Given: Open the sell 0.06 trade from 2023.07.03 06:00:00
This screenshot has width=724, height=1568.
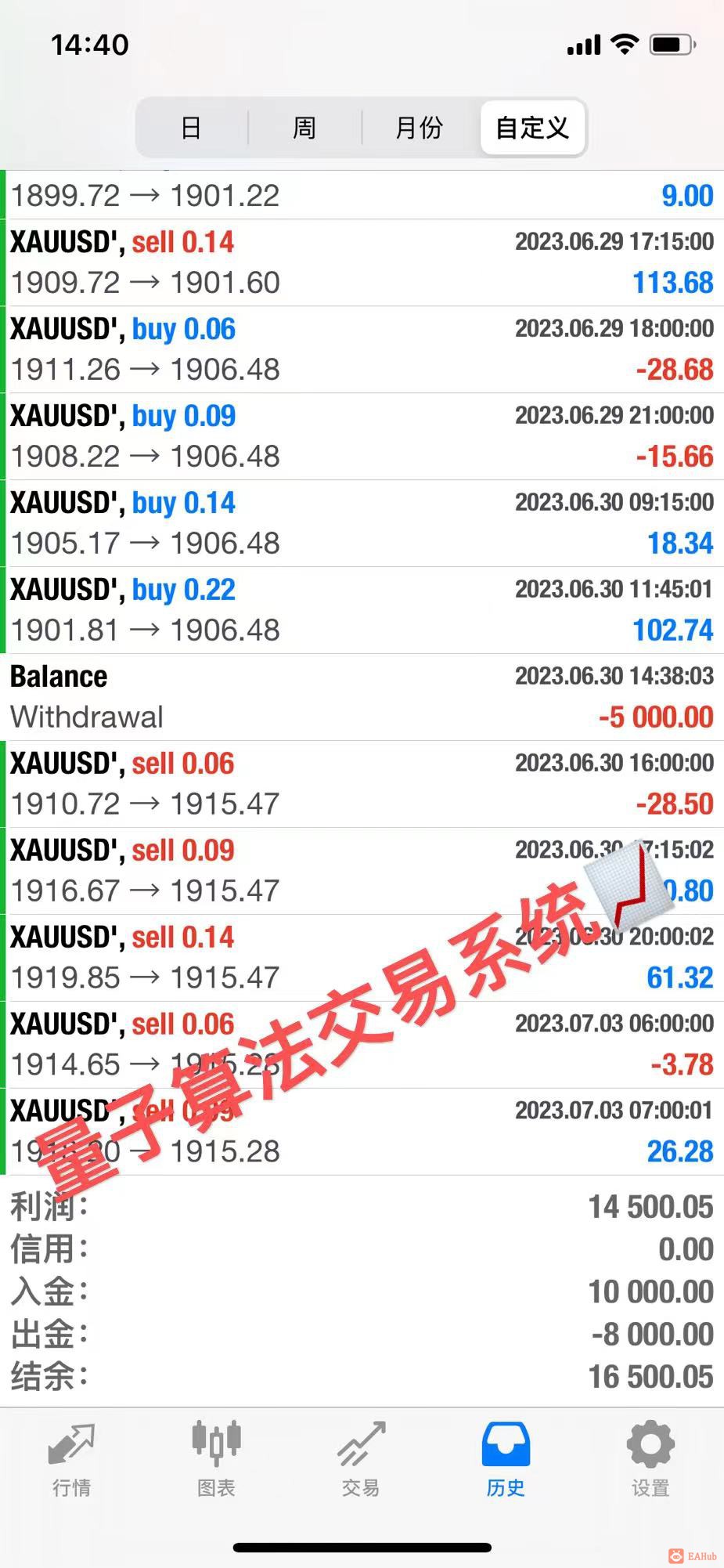Looking at the screenshot, I should [x=362, y=1045].
